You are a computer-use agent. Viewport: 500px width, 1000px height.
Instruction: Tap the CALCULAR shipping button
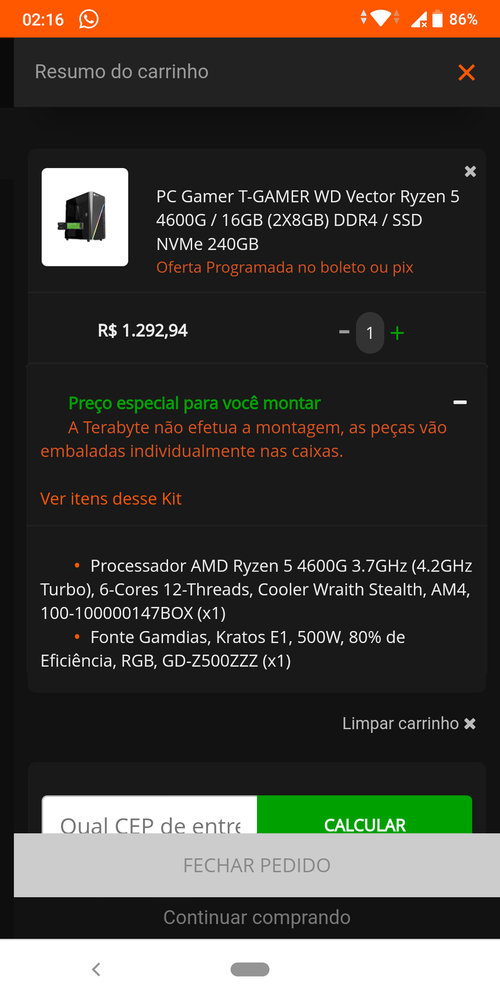point(364,815)
